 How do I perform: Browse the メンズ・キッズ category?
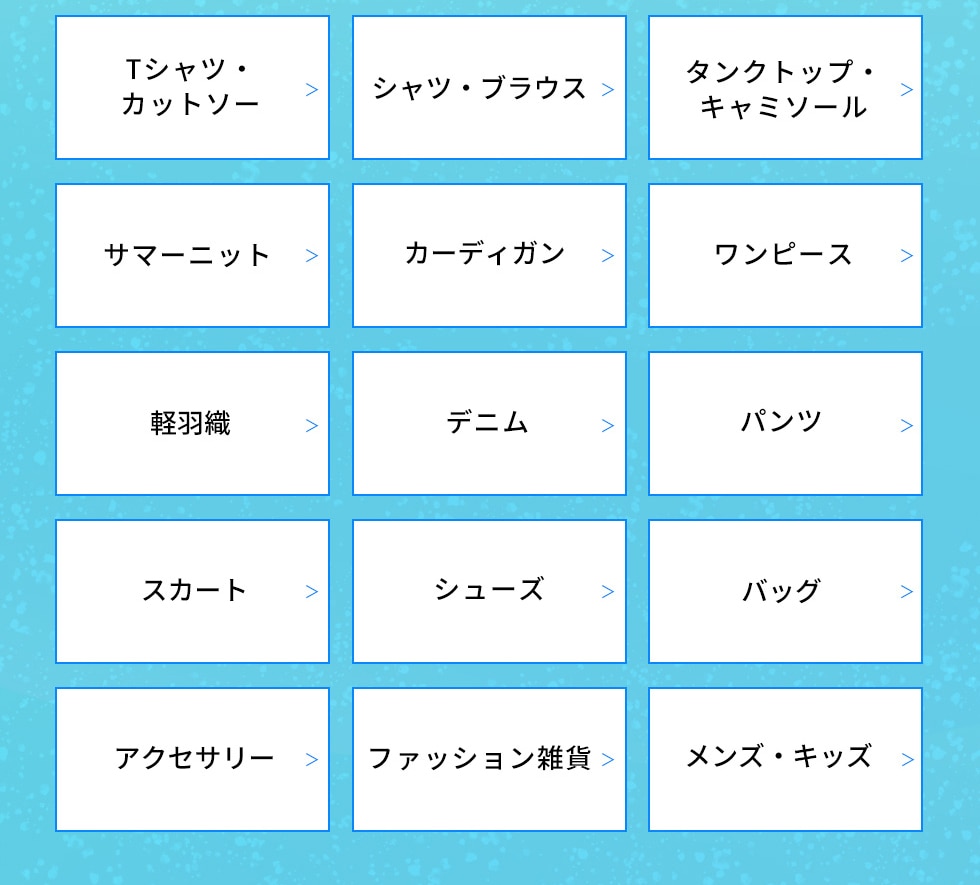pos(785,759)
